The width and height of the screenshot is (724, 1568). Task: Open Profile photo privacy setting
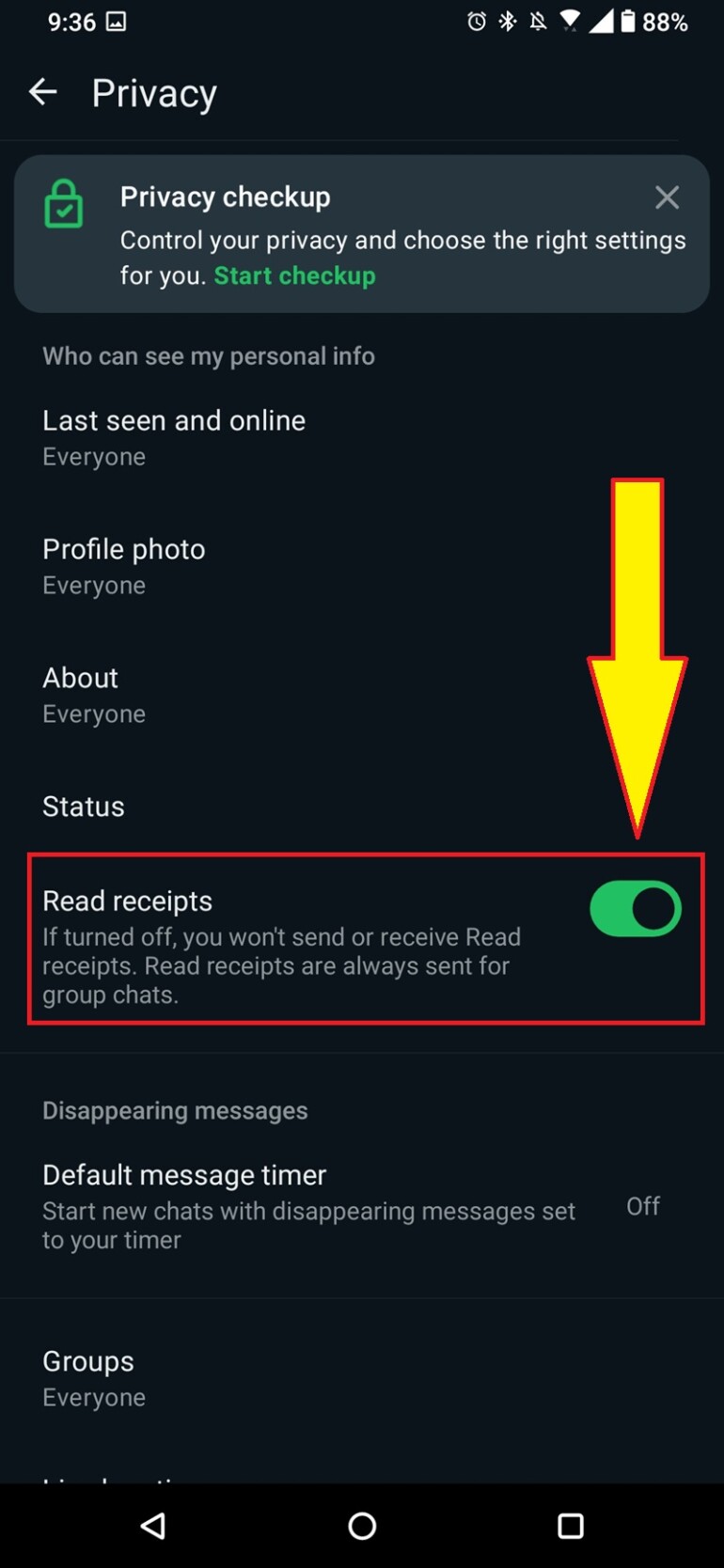coord(124,566)
